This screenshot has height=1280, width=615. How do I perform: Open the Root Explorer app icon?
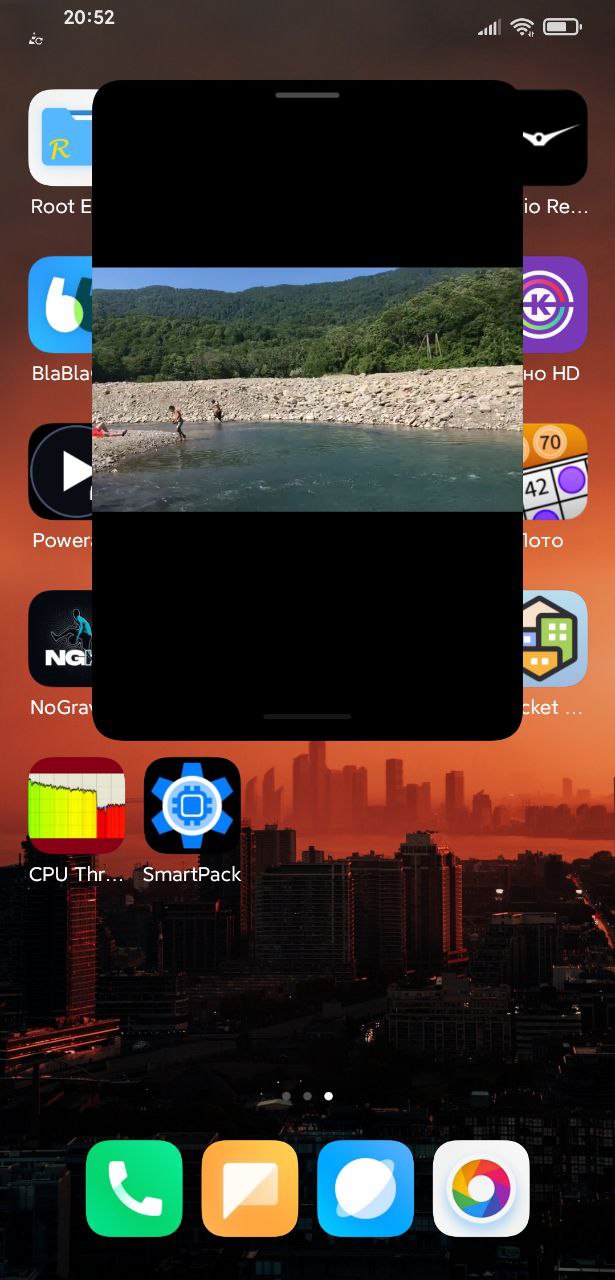(x=58, y=138)
